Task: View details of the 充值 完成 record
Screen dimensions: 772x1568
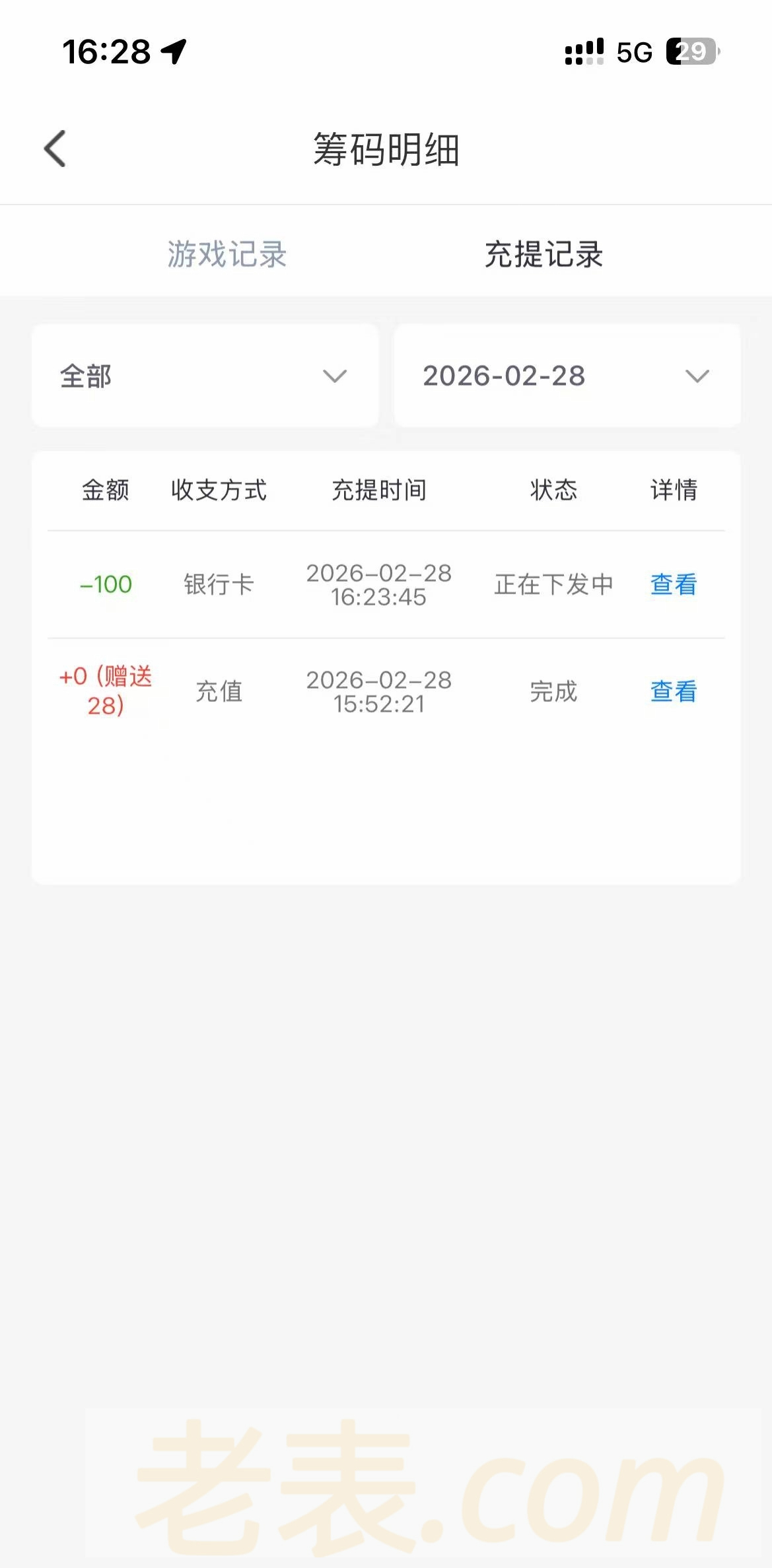Action: click(673, 691)
